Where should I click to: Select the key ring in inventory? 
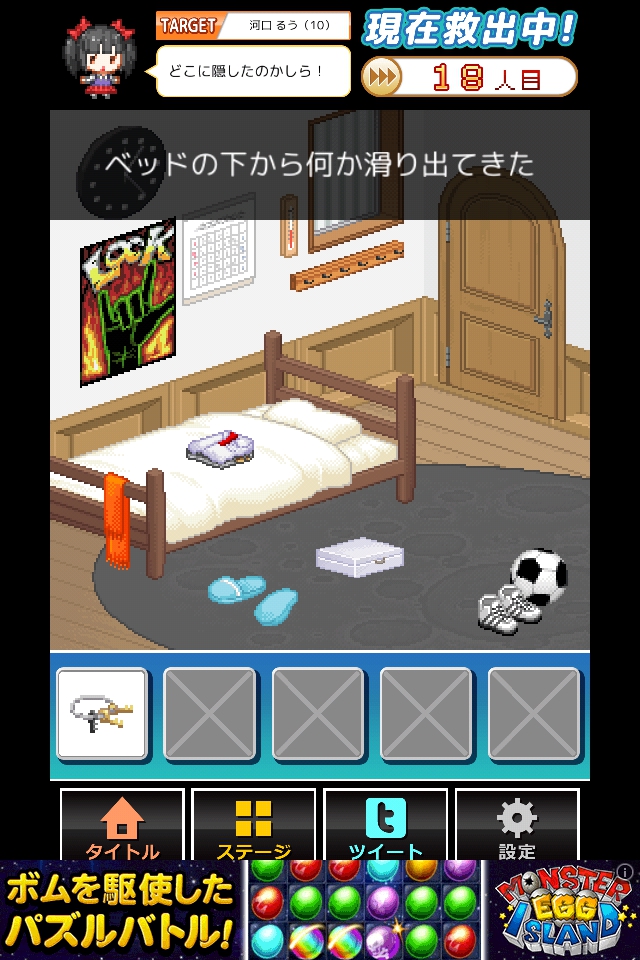pos(101,713)
